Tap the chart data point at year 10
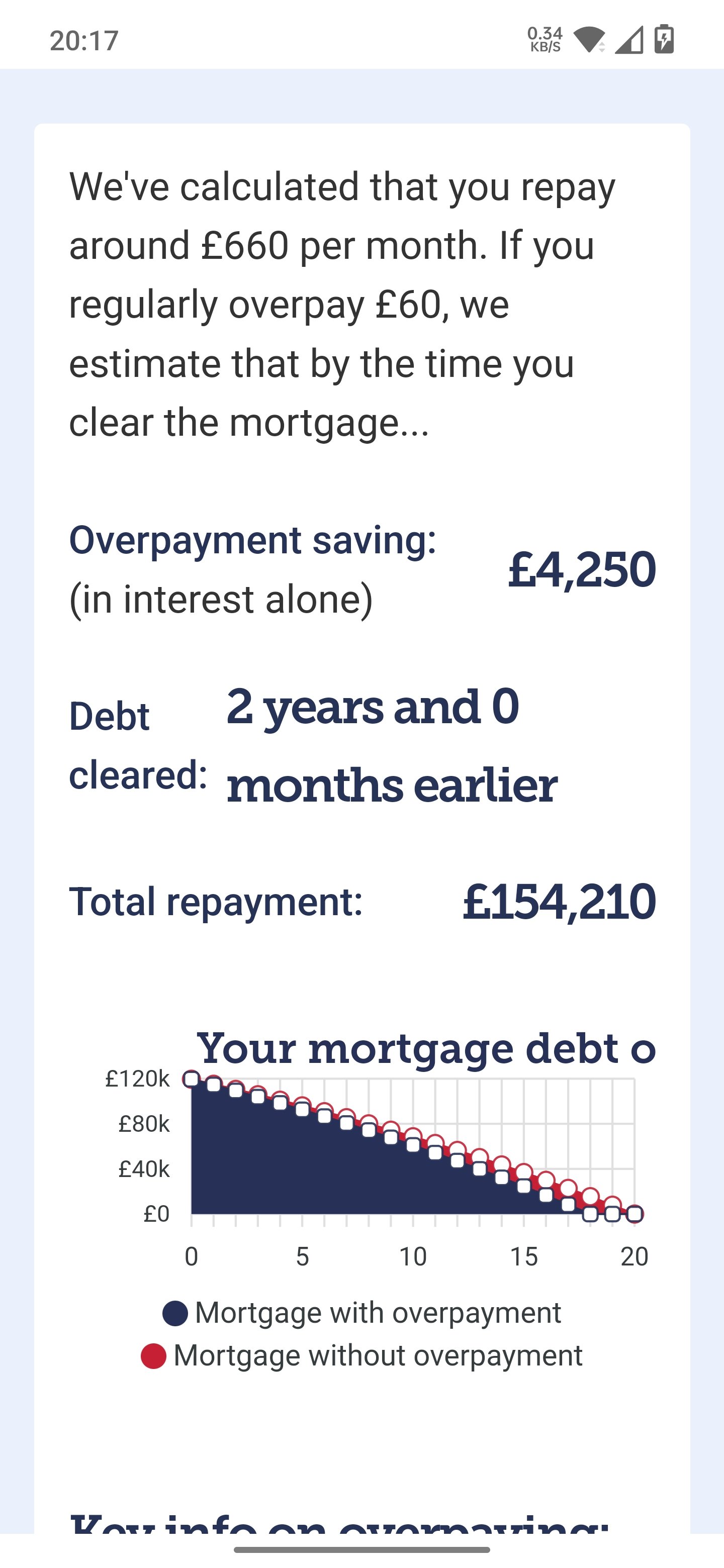This screenshot has height=1568, width=724. coord(413,1144)
